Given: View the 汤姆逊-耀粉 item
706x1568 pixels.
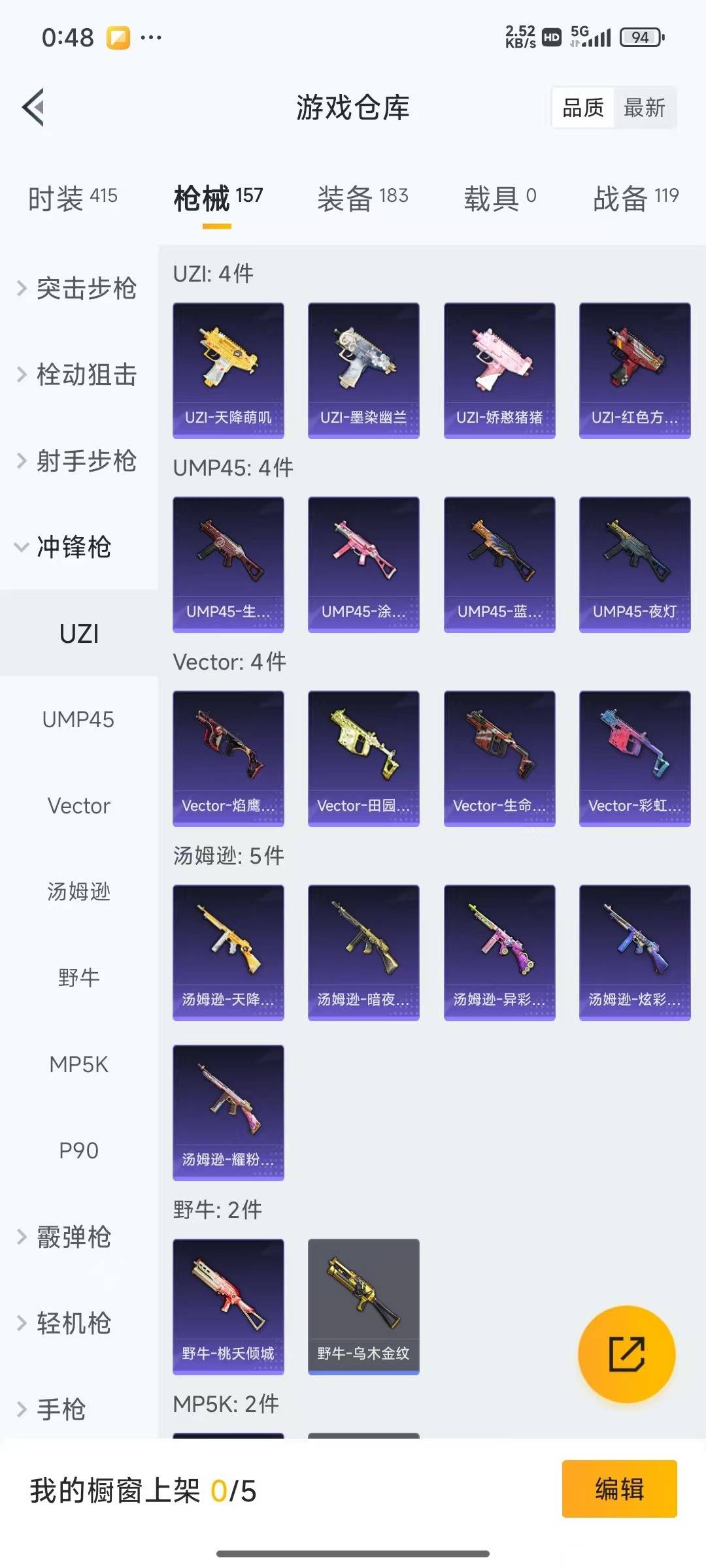Looking at the screenshot, I should [x=228, y=1113].
